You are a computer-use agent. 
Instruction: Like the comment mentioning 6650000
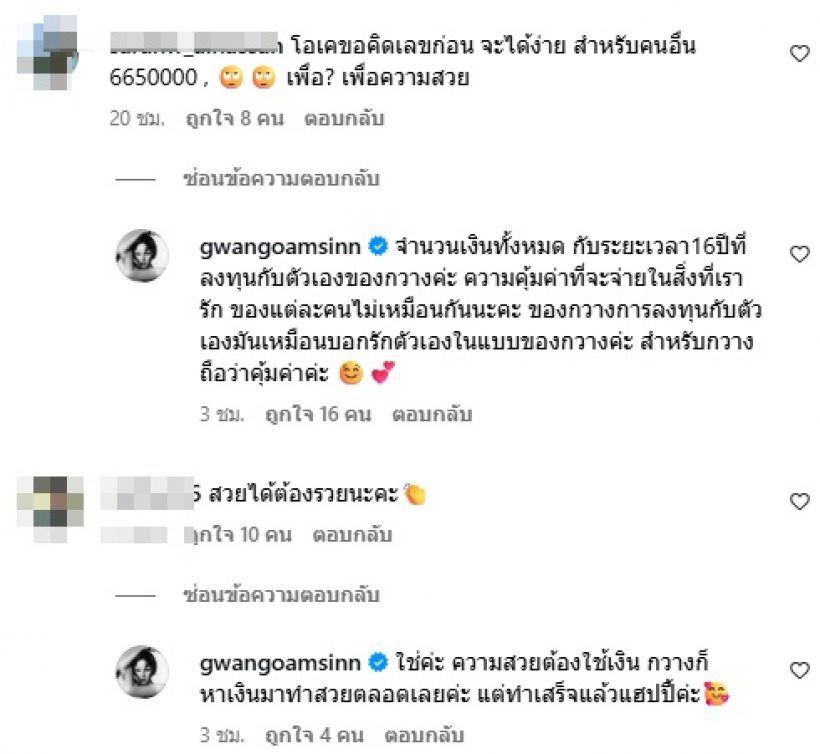click(x=799, y=54)
